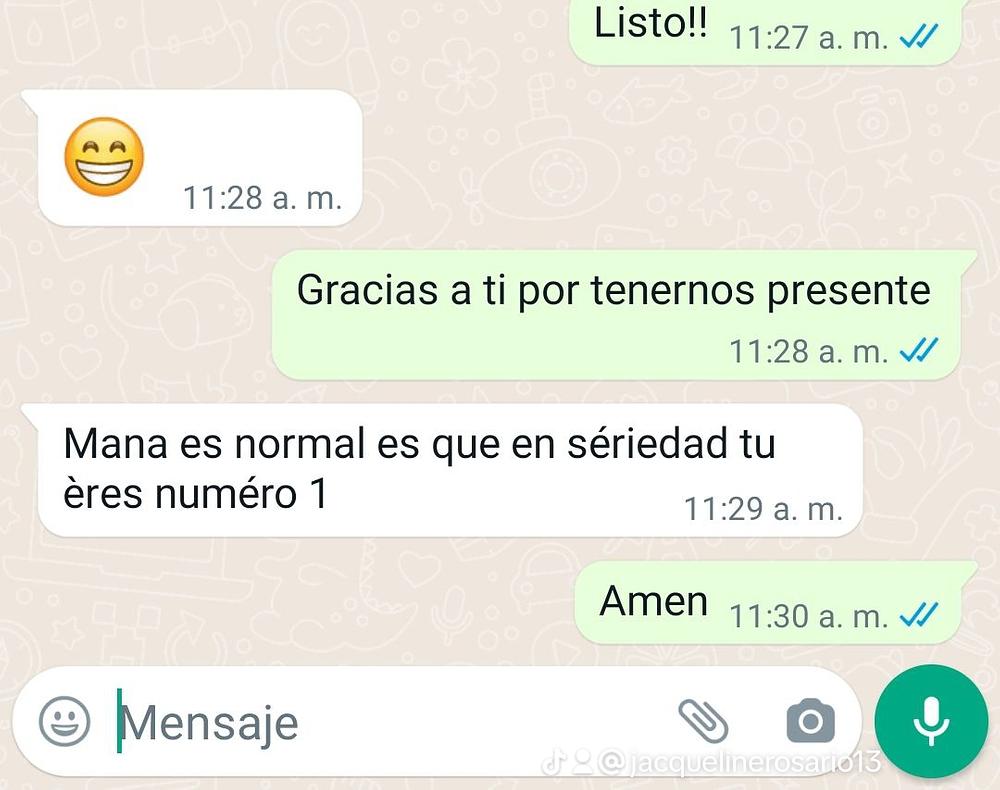Open the camera from message bar
Image resolution: width=1000 pixels, height=790 pixels.
coord(810,721)
